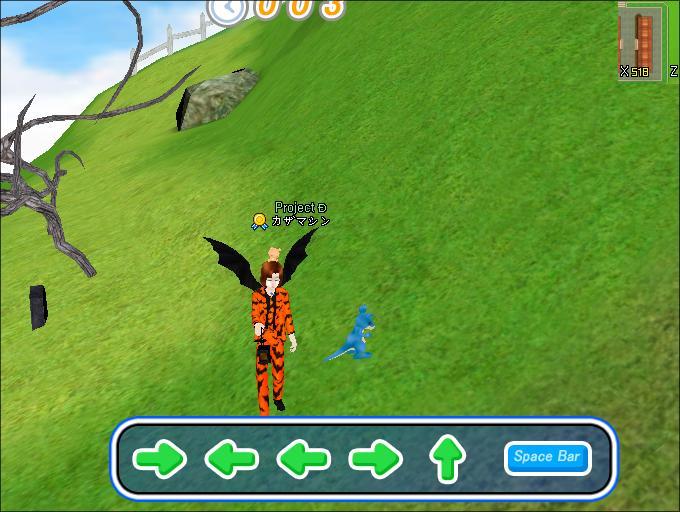Image resolution: width=680 pixels, height=512 pixels.
Task: Tap the blue Space Bar button
Action: pyautogui.click(x=547, y=458)
